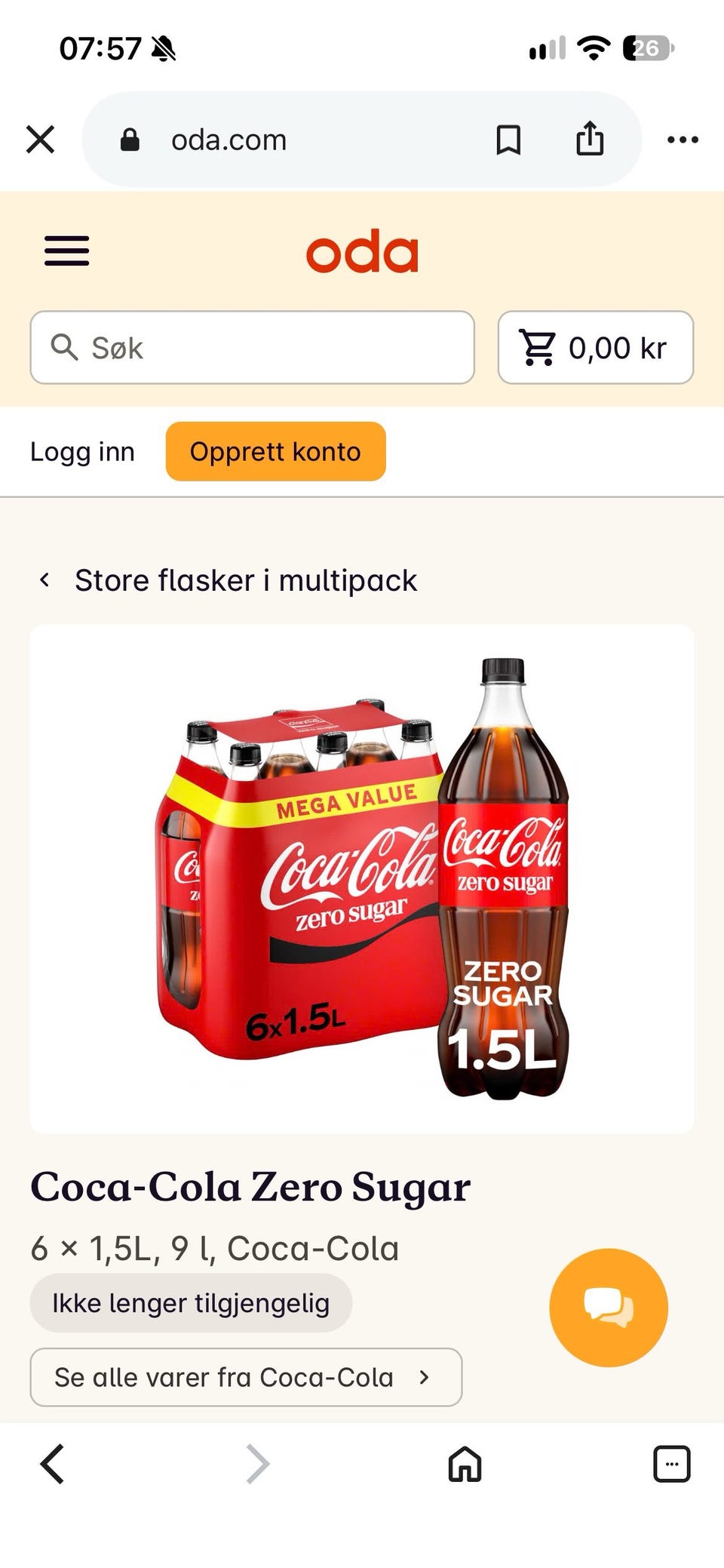Open the hamburger drawer menu

(67, 251)
